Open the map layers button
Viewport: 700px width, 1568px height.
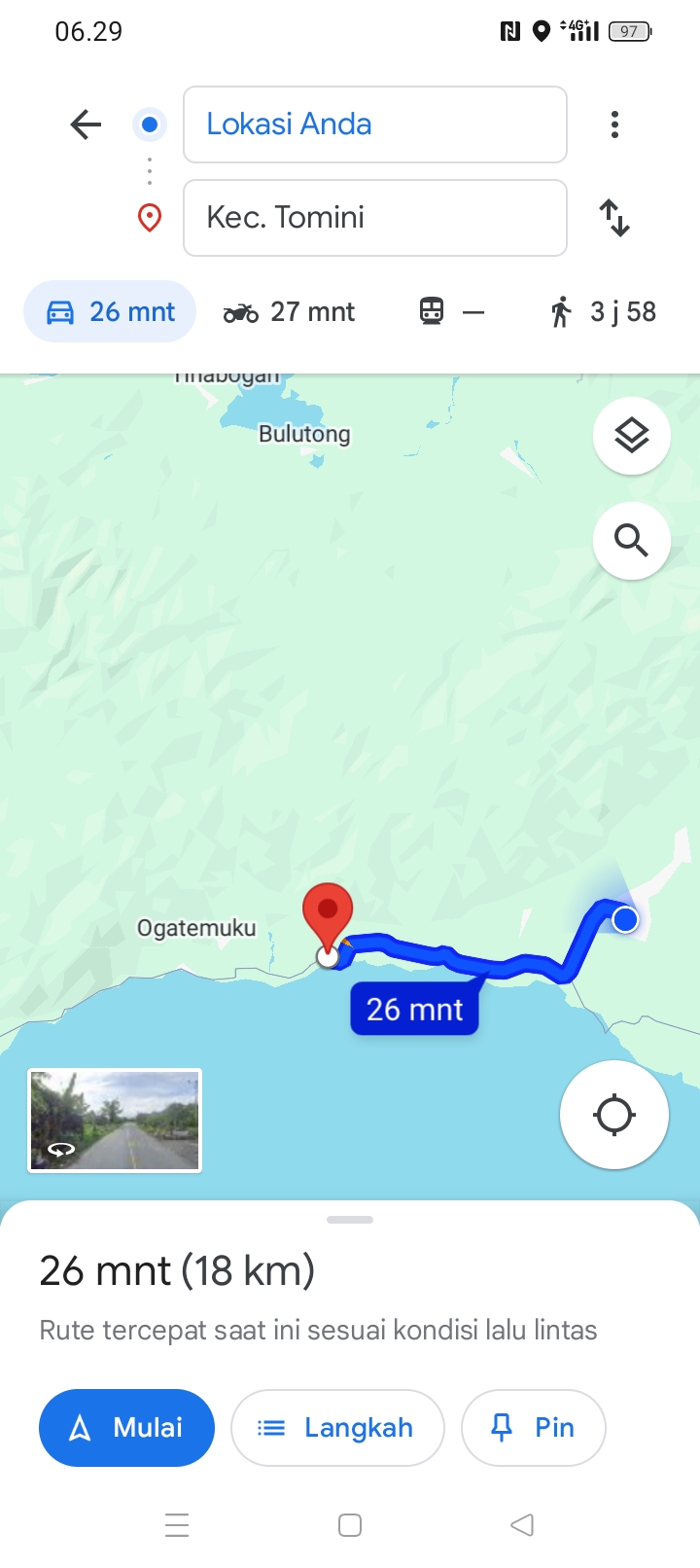coord(632,436)
